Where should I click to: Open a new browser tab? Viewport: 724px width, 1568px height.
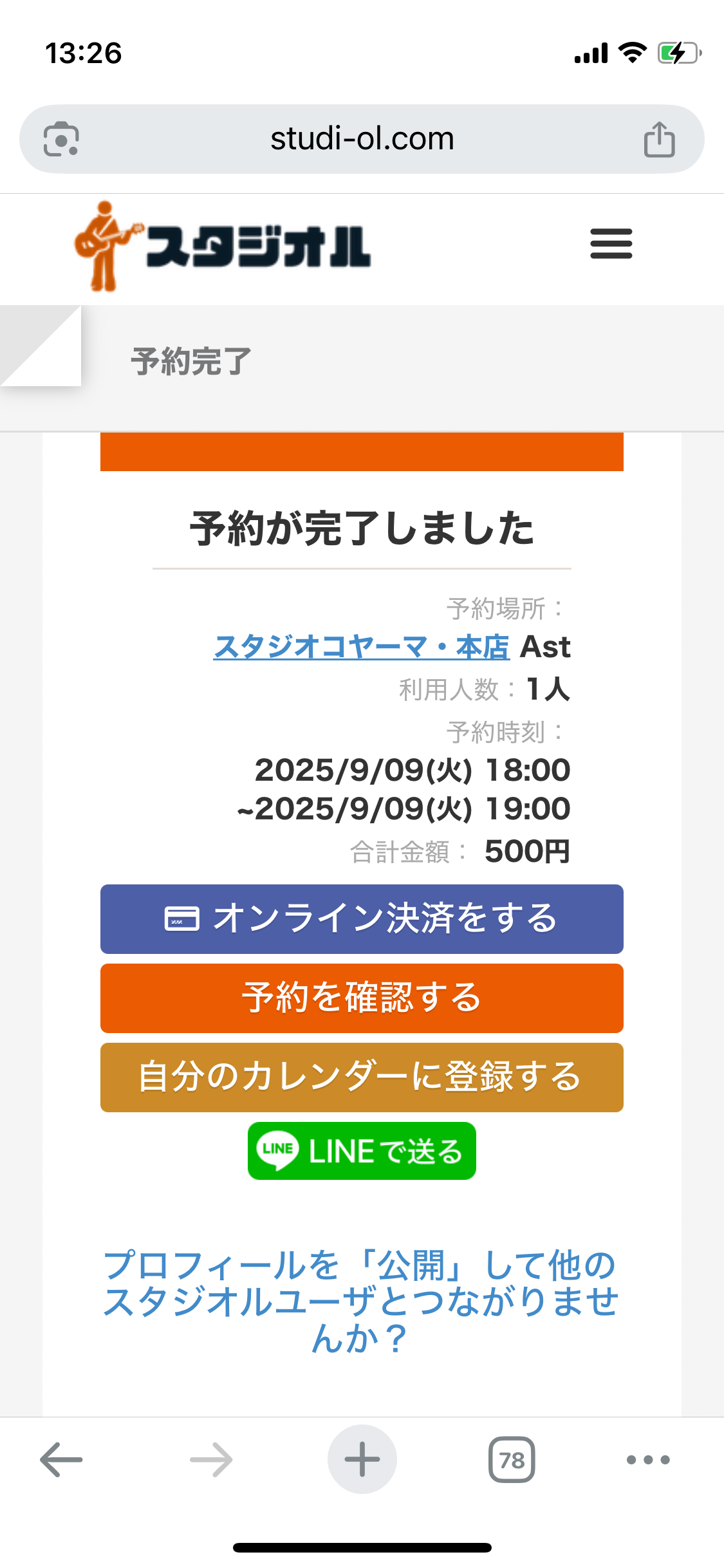pos(362,1459)
